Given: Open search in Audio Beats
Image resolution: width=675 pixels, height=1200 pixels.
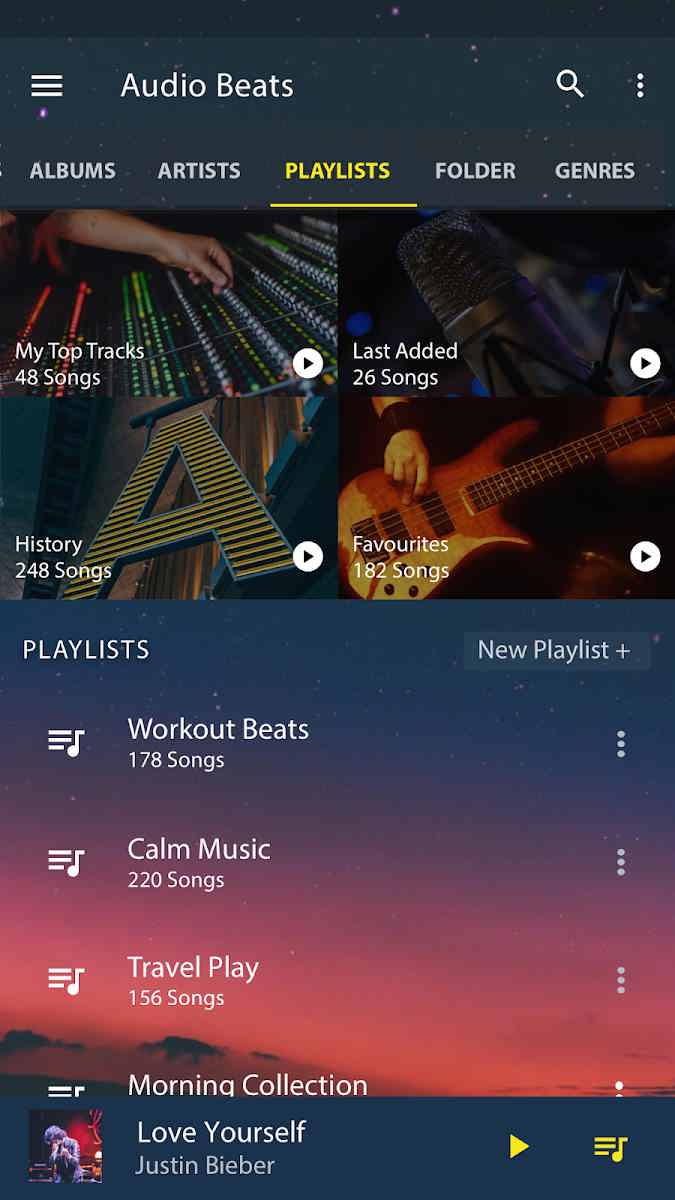Looking at the screenshot, I should [570, 84].
